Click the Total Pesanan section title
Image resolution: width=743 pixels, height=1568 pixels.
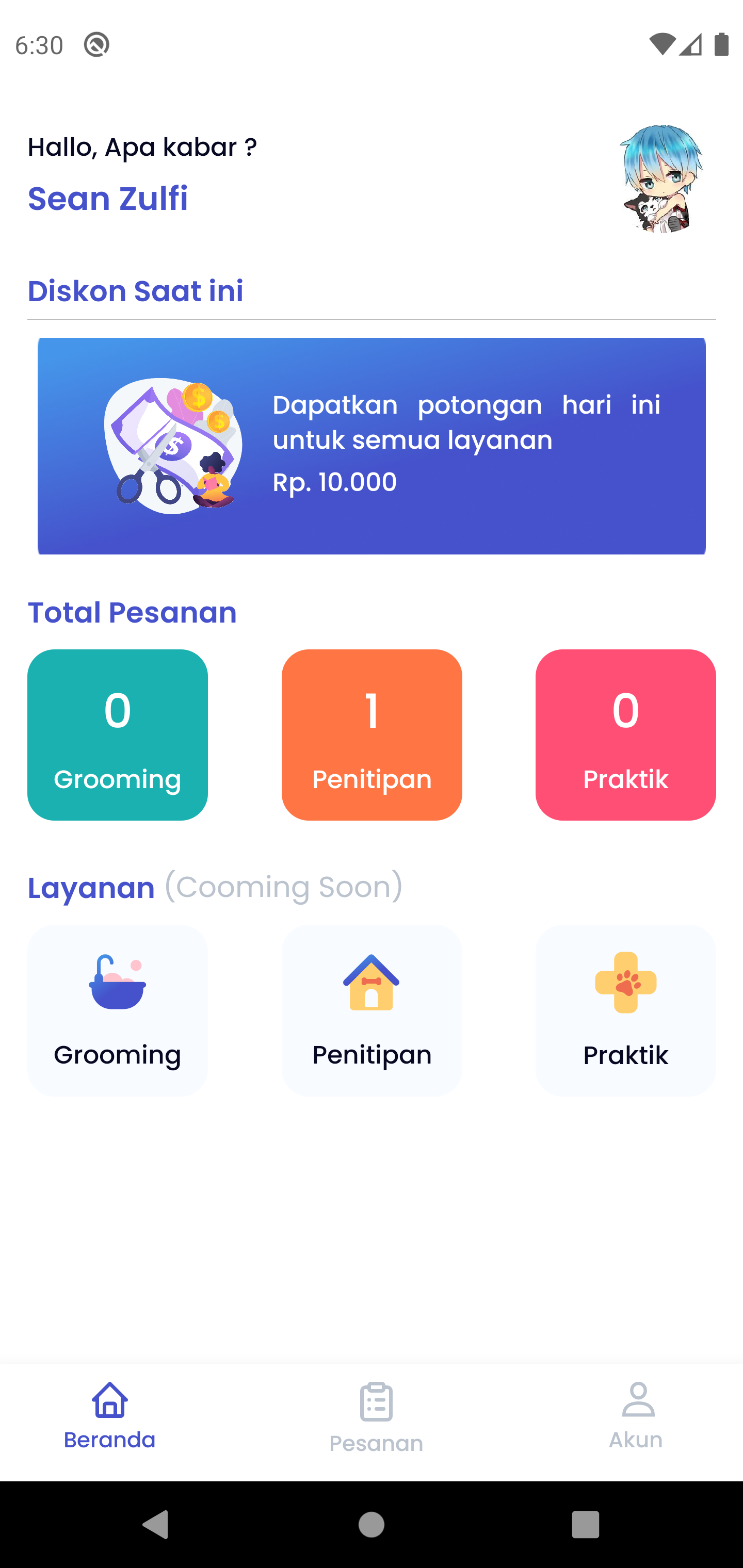point(132,613)
